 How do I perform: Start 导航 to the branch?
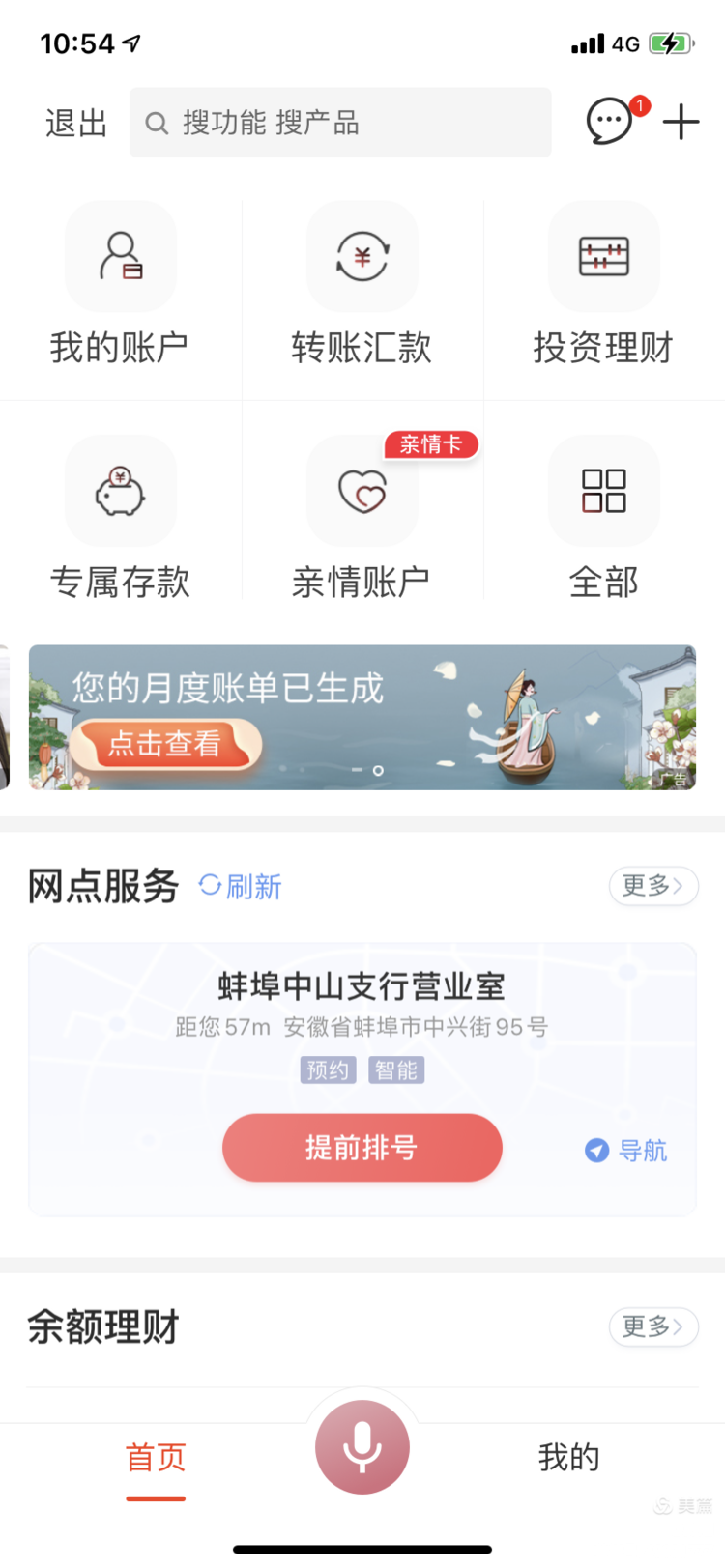click(626, 1150)
